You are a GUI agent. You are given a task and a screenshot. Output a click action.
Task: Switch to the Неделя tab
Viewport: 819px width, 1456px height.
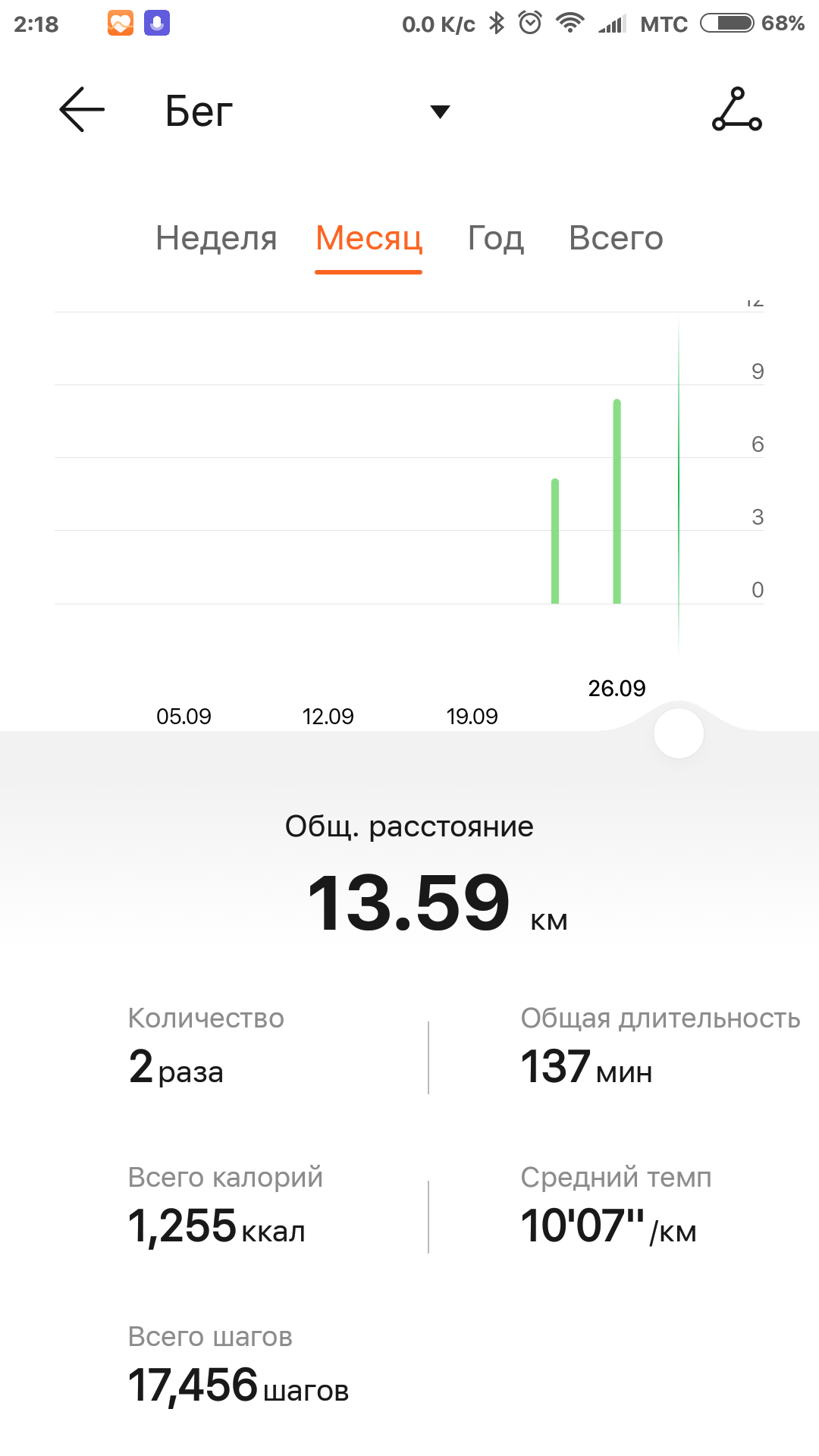pyautogui.click(x=216, y=238)
